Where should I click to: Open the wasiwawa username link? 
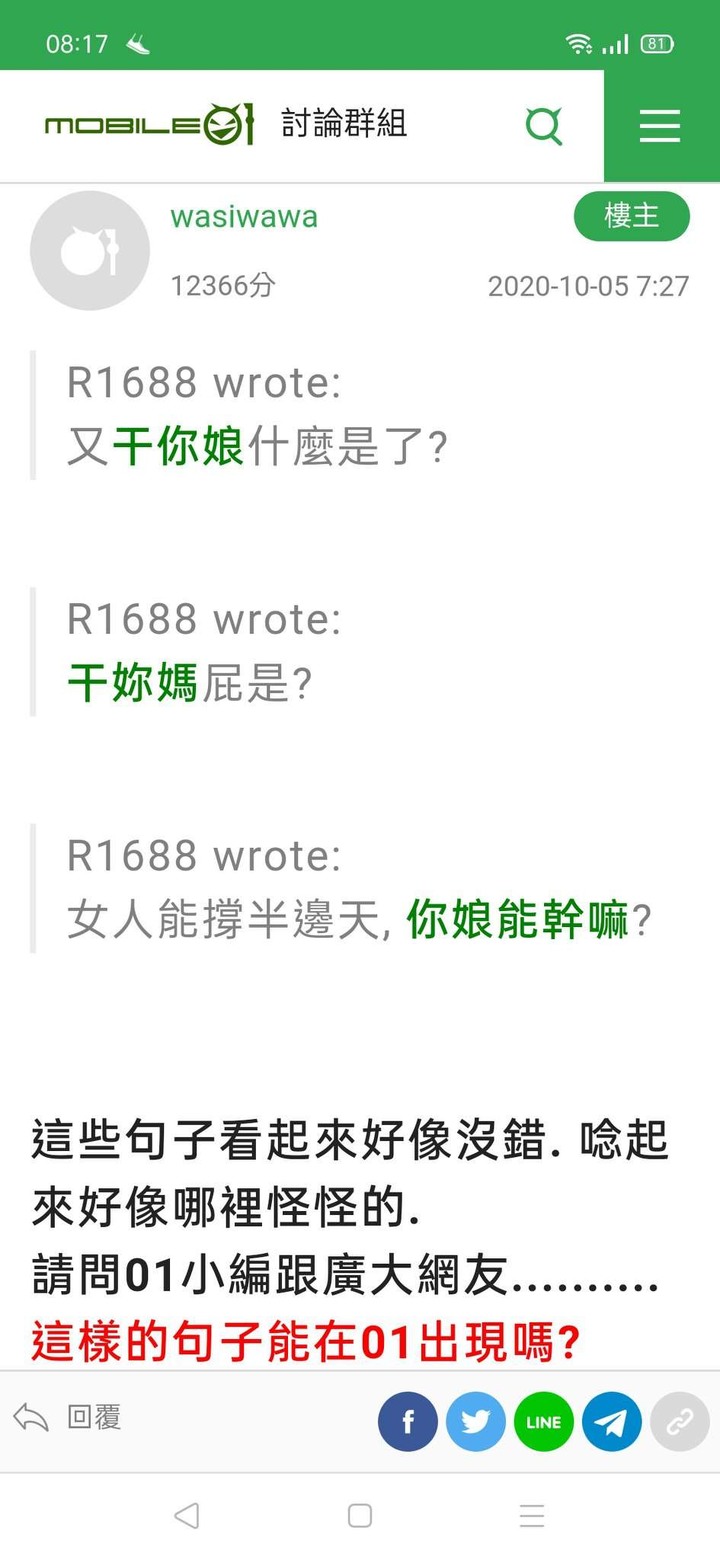(244, 217)
